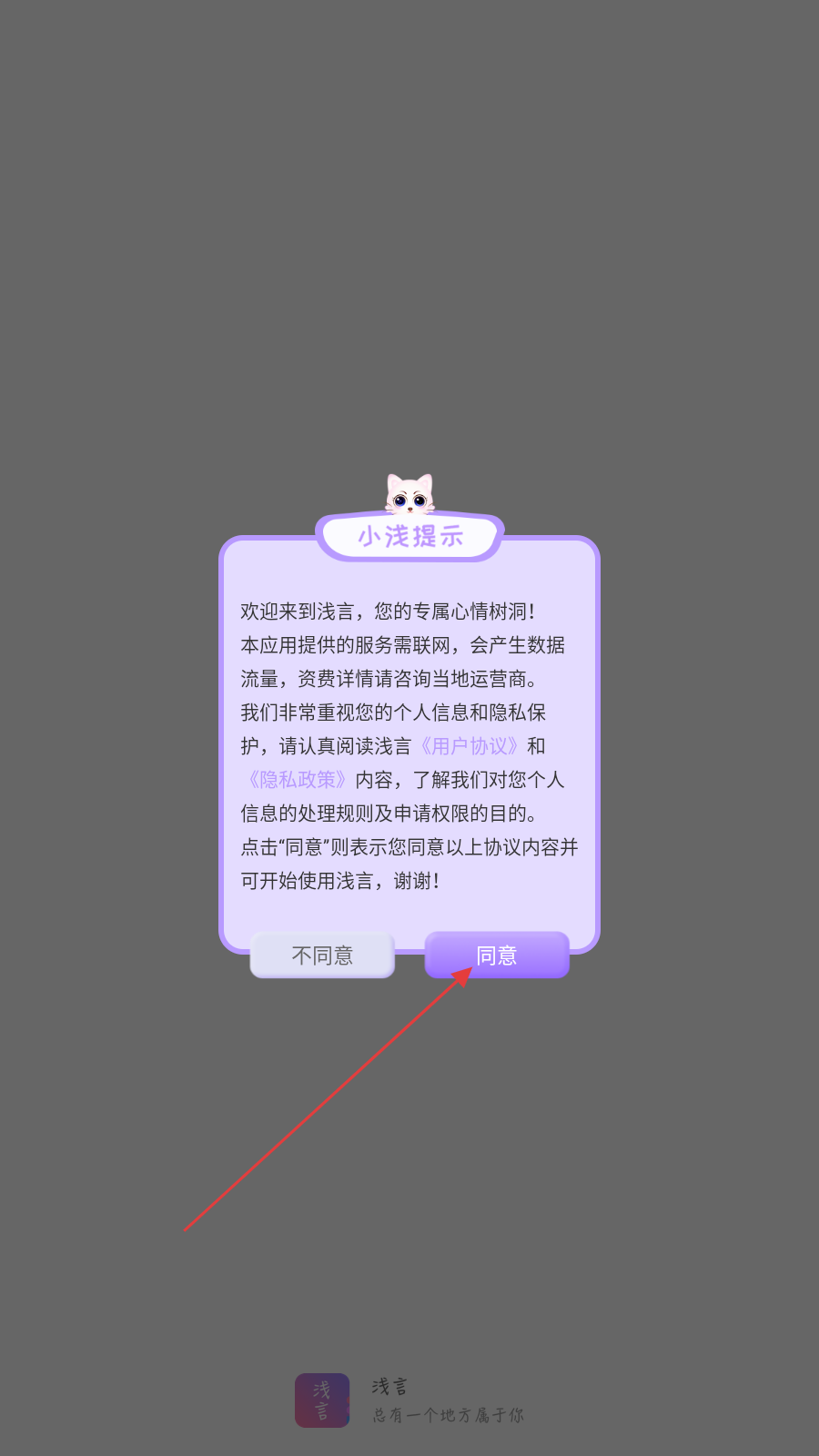The image size is (819, 1456).
Task: Open the 《用户协议》 link
Action: coord(469,746)
